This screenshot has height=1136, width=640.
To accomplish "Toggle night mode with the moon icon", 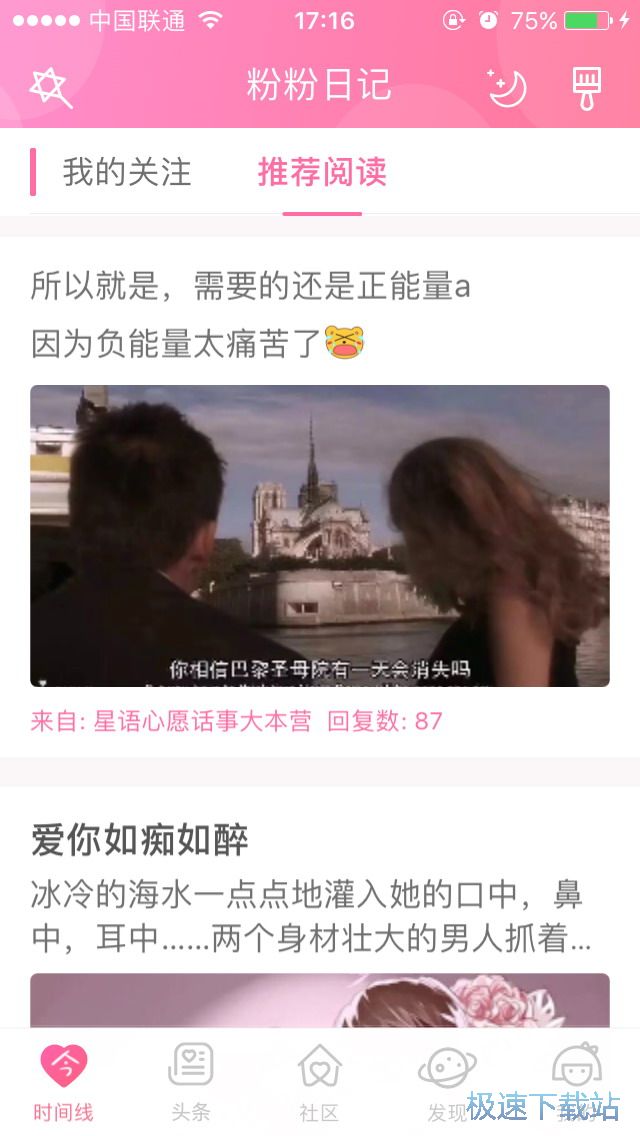I will [507, 87].
